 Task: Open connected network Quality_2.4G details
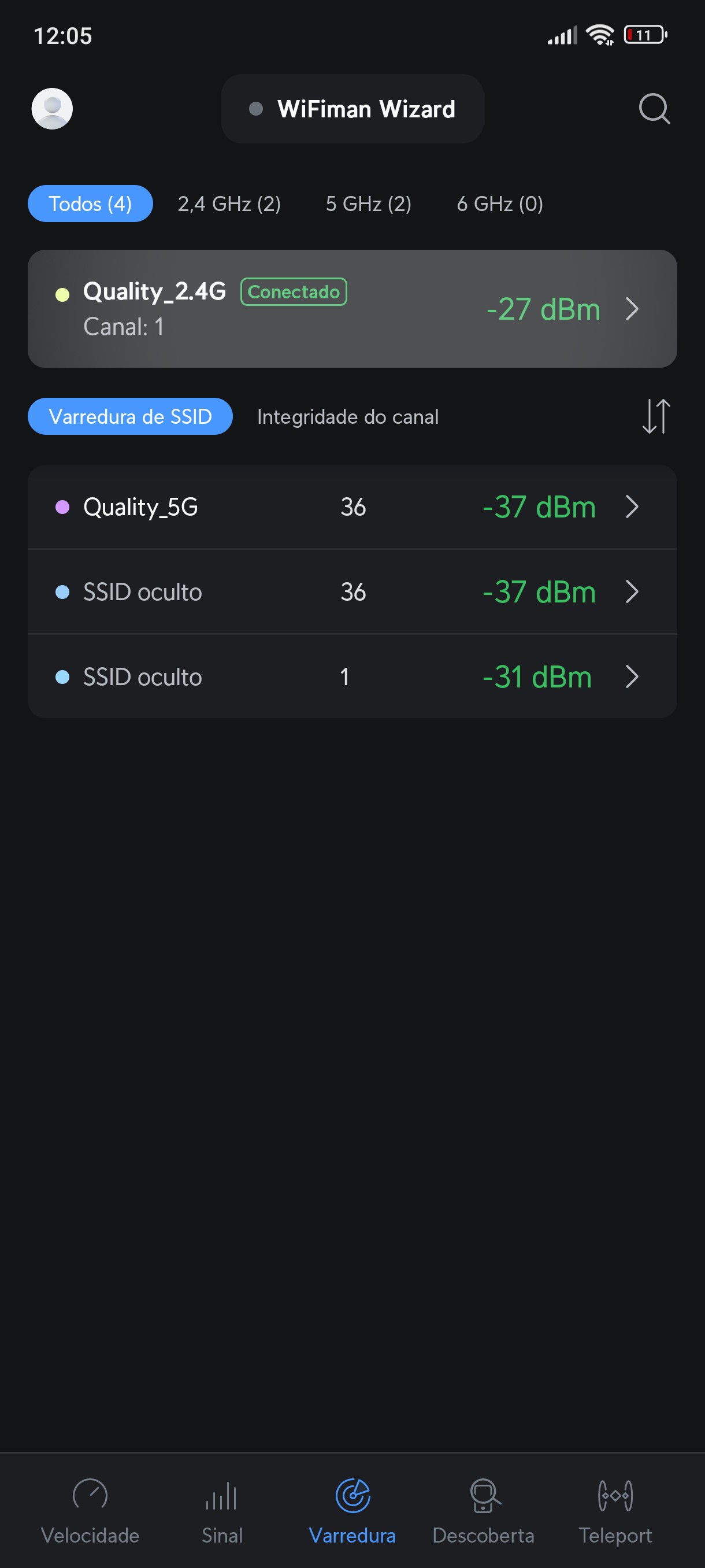[x=352, y=309]
